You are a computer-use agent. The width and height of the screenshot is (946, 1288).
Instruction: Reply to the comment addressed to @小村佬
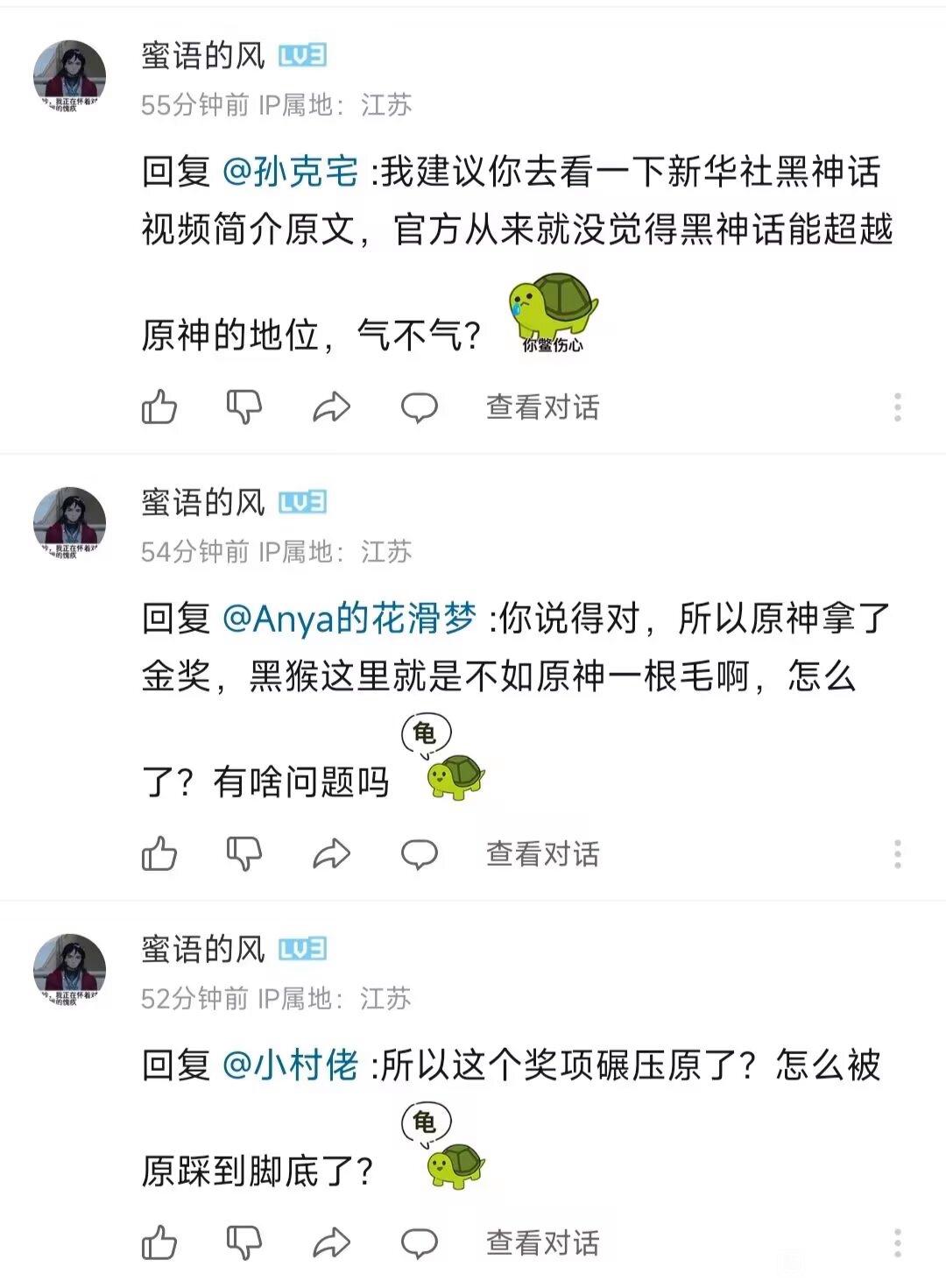click(419, 1242)
